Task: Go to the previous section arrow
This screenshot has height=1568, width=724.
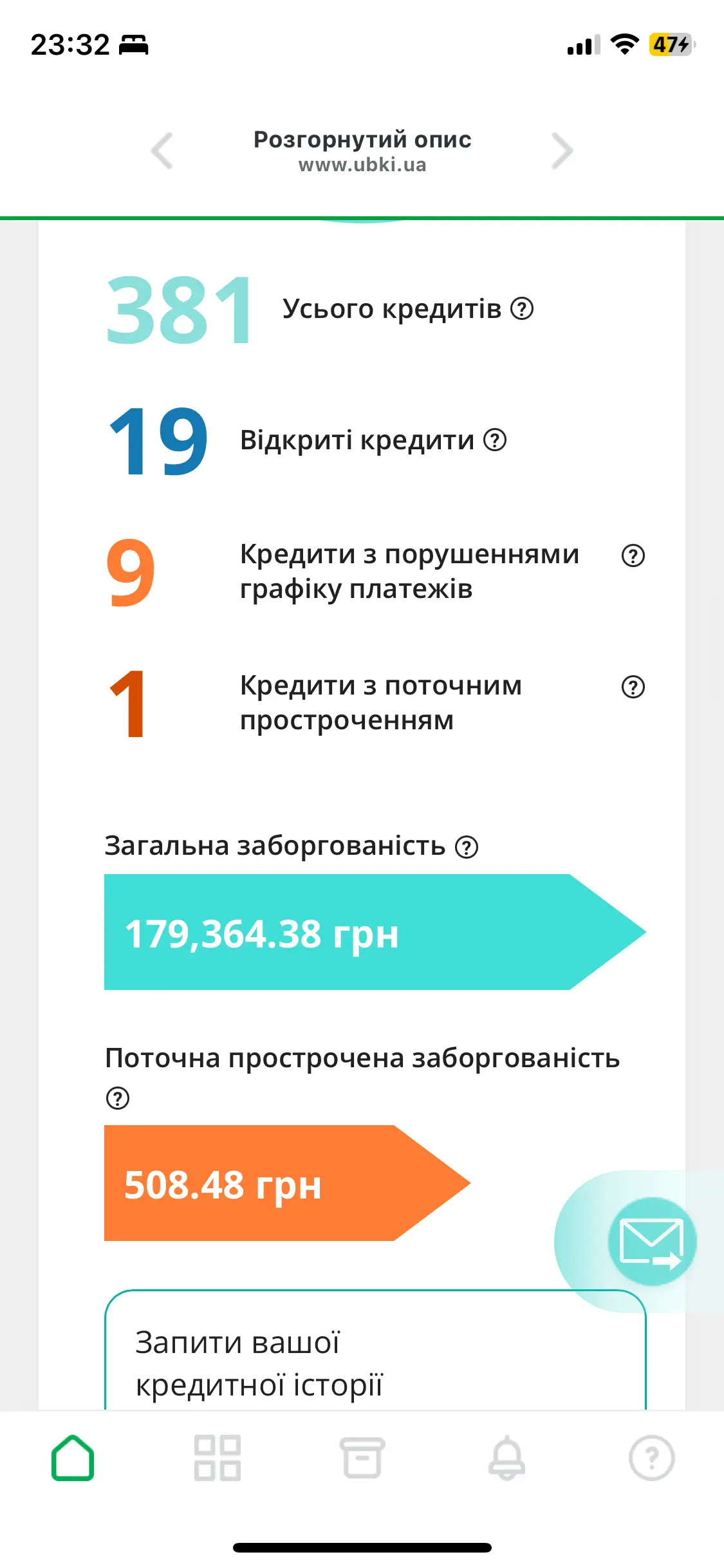Action: click(162, 151)
